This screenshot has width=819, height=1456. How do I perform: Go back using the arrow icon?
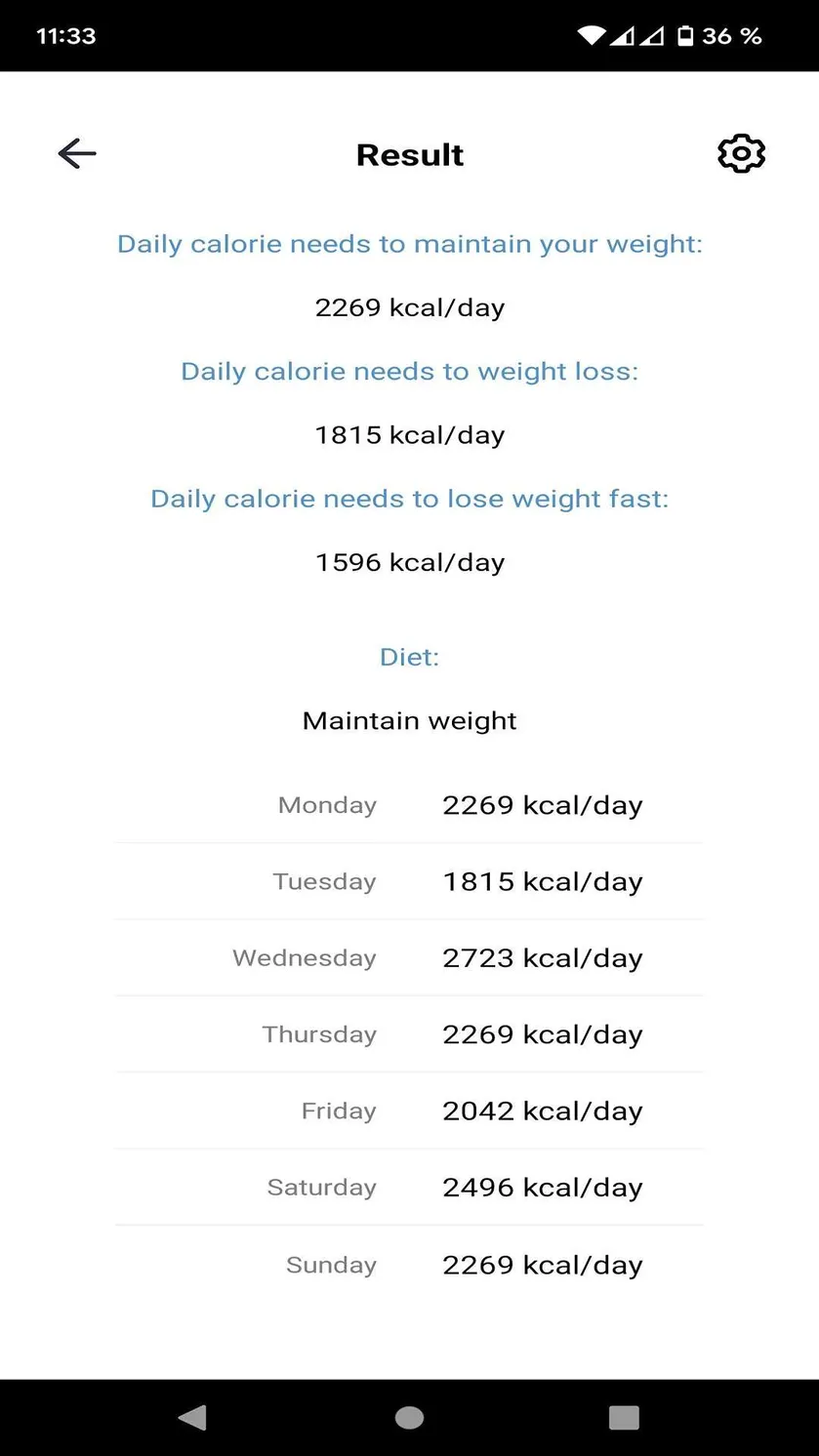coord(77,153)
